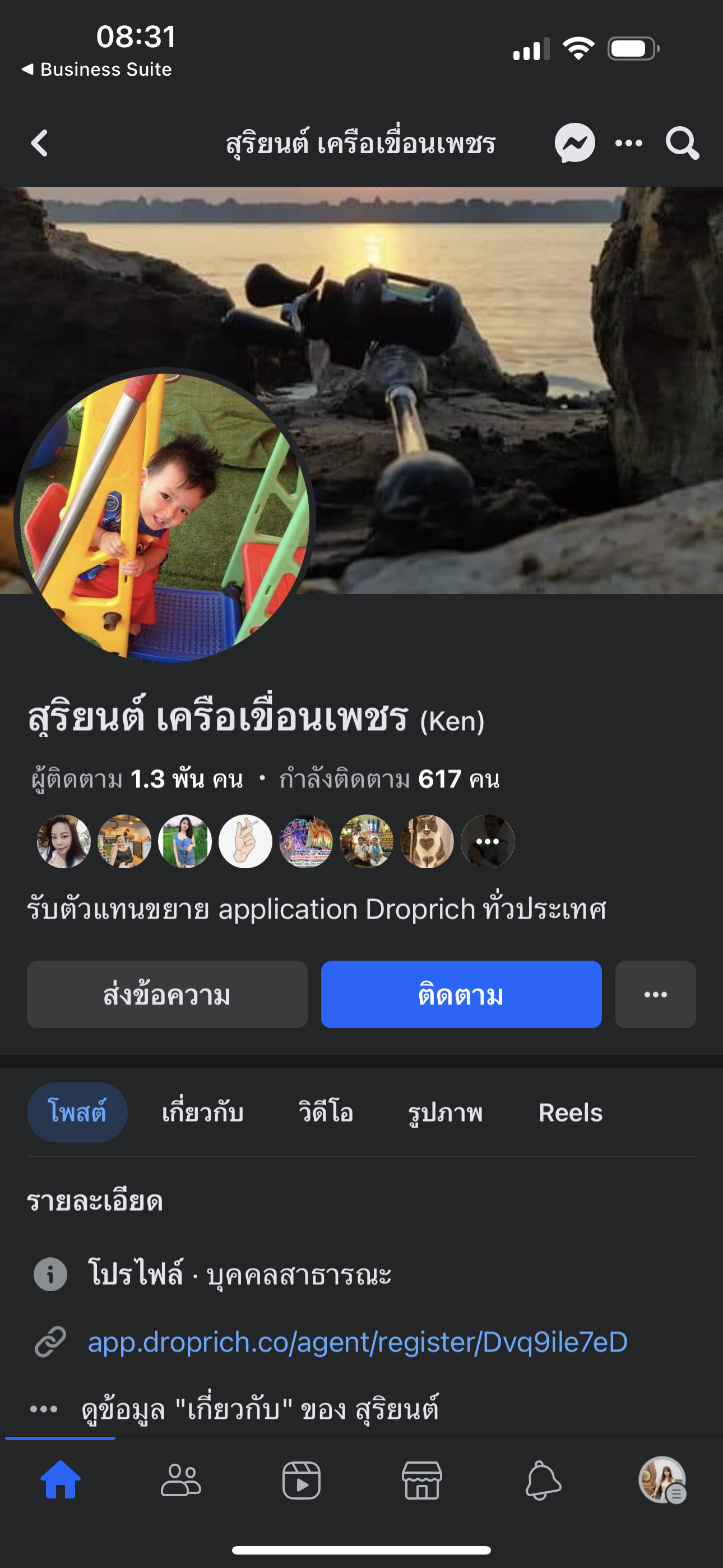Open Messenger from the top bar
The width and height of the screenshot is (723, 1568).
574,144
